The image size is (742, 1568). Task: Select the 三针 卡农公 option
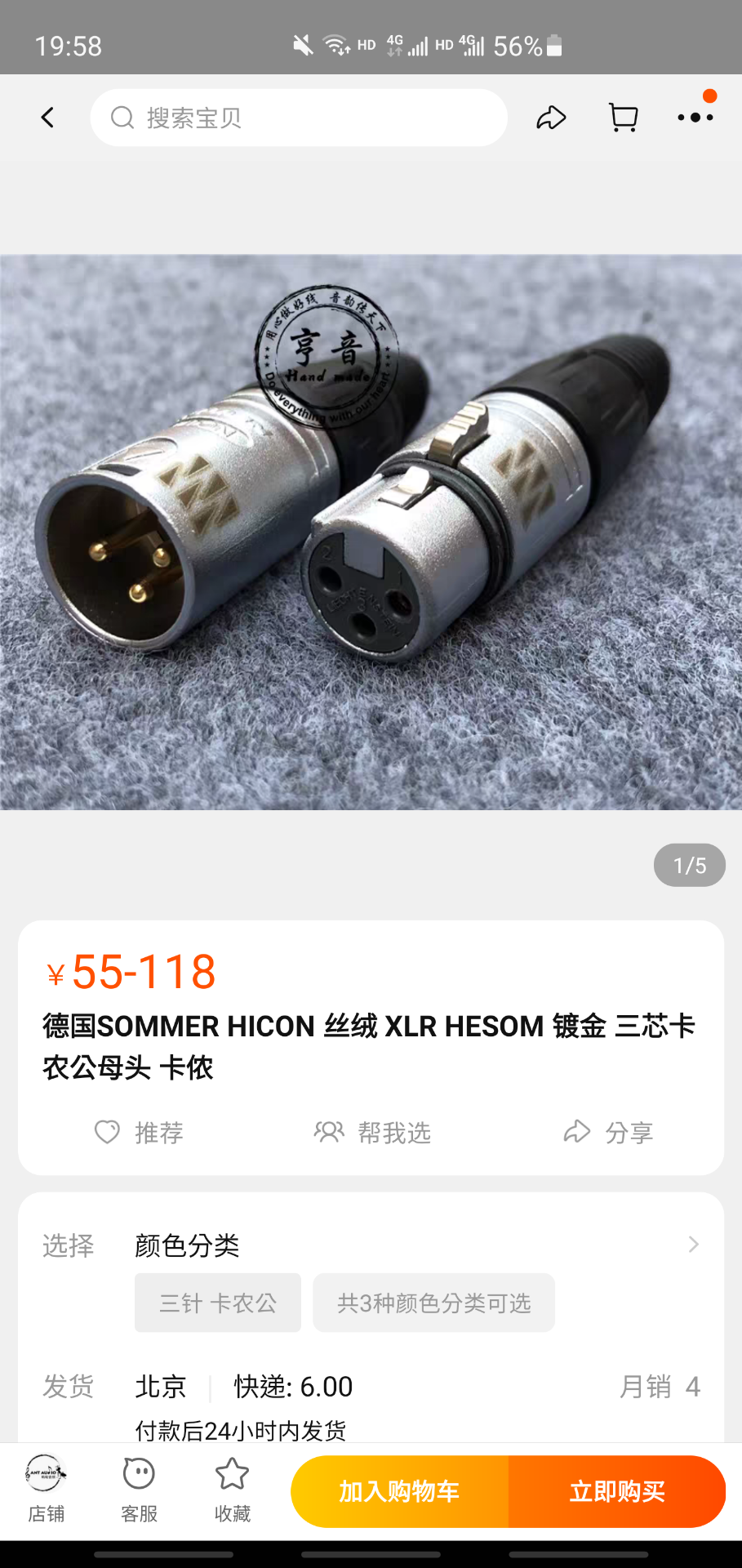pos(218,1303)
